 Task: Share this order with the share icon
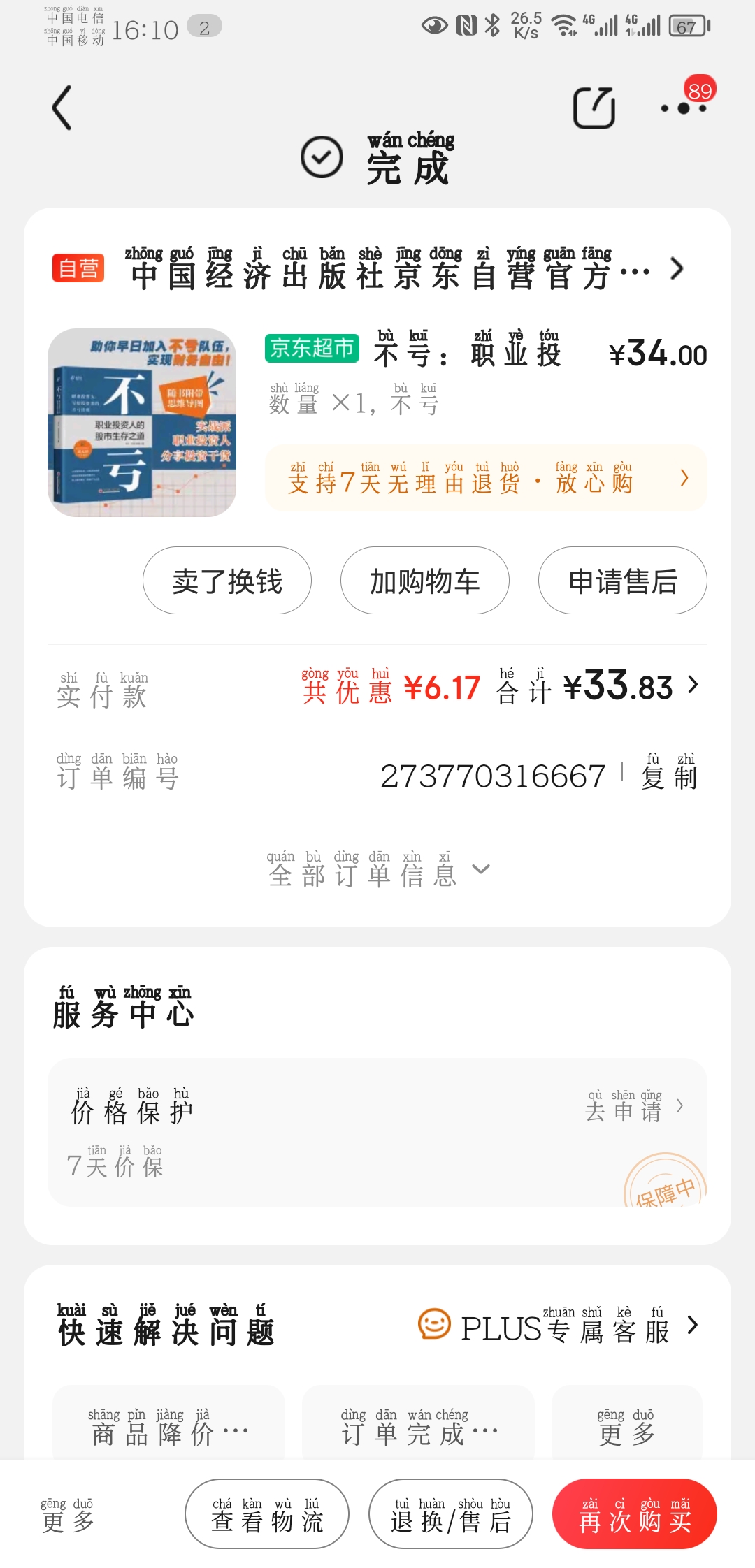(594, 108)
